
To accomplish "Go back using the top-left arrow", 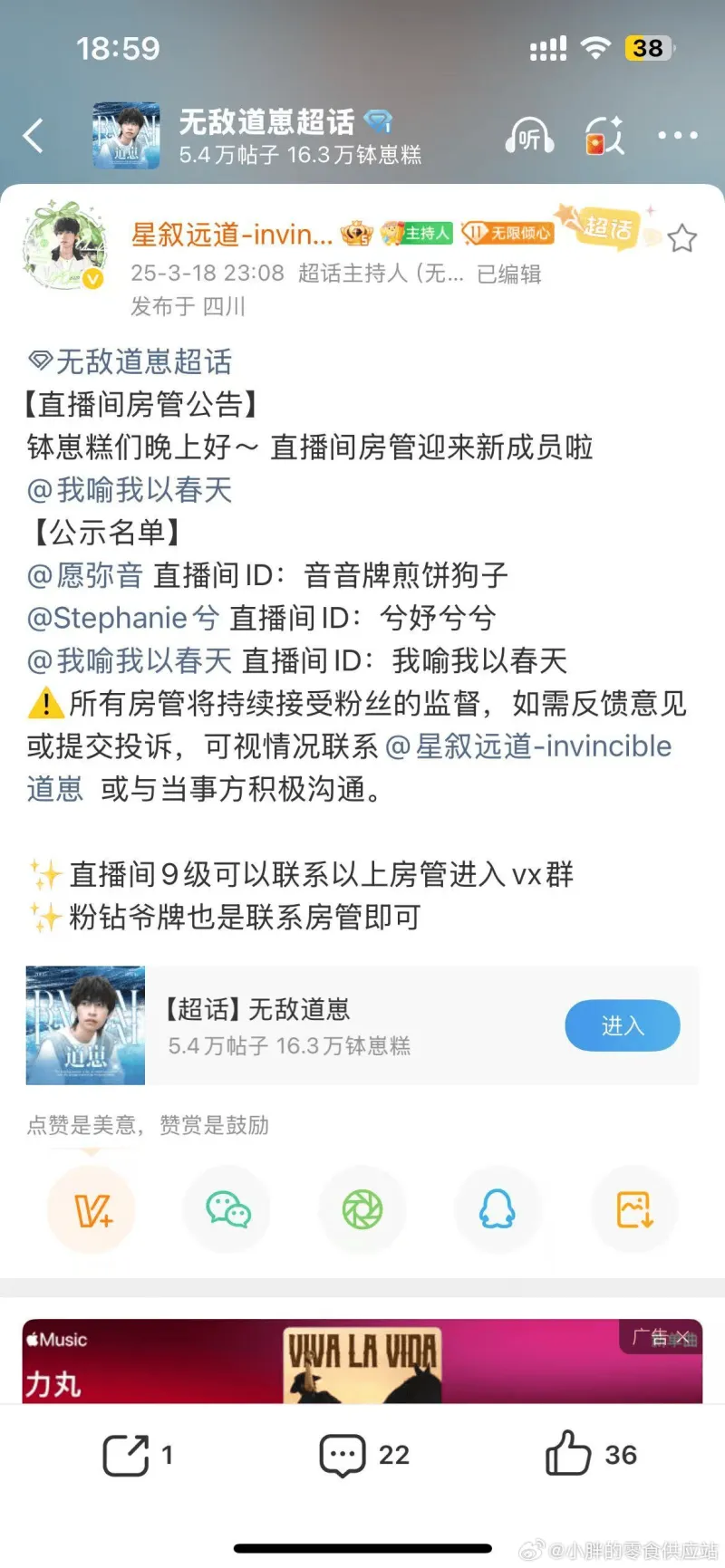I will [x=34, y=137].
